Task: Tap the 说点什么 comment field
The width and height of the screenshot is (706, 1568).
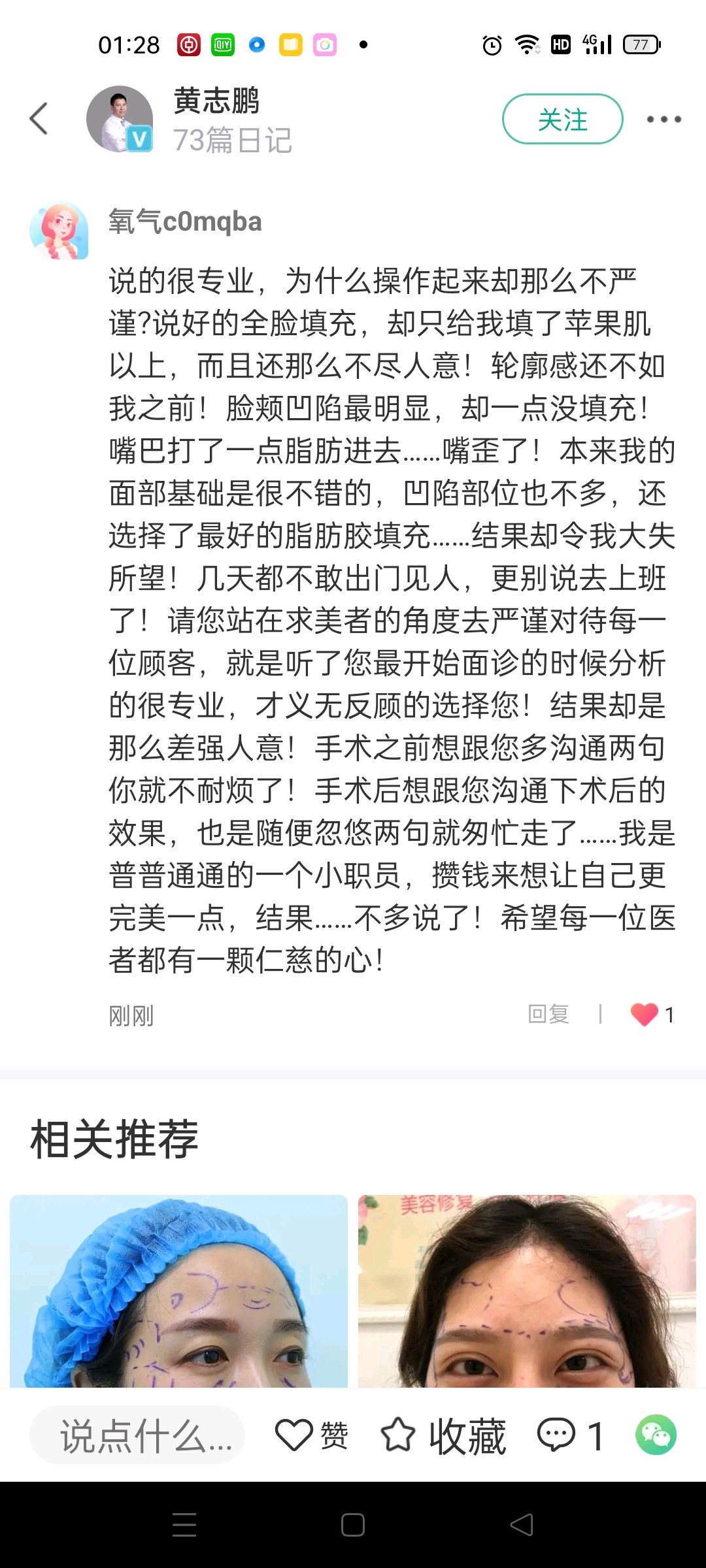Action: coord(137,1436)
